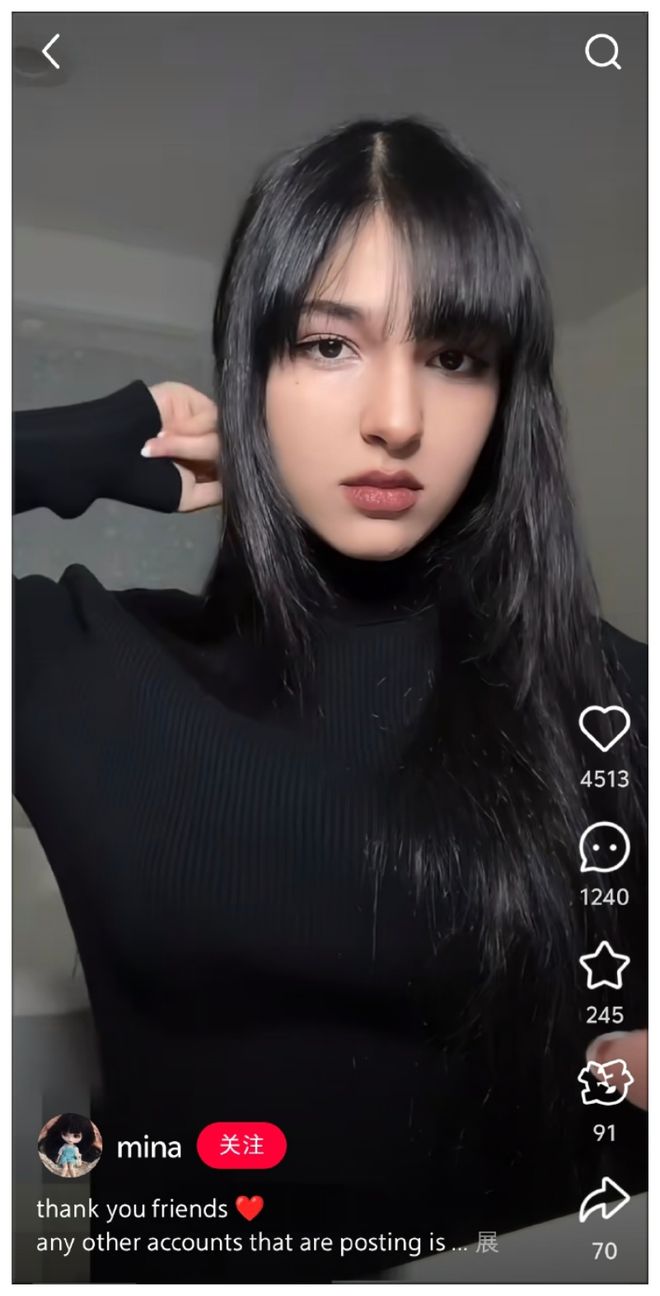Screen dimensions: 660x1296
Task: Open search with the magnifier icon
Action: click(603, 52)
